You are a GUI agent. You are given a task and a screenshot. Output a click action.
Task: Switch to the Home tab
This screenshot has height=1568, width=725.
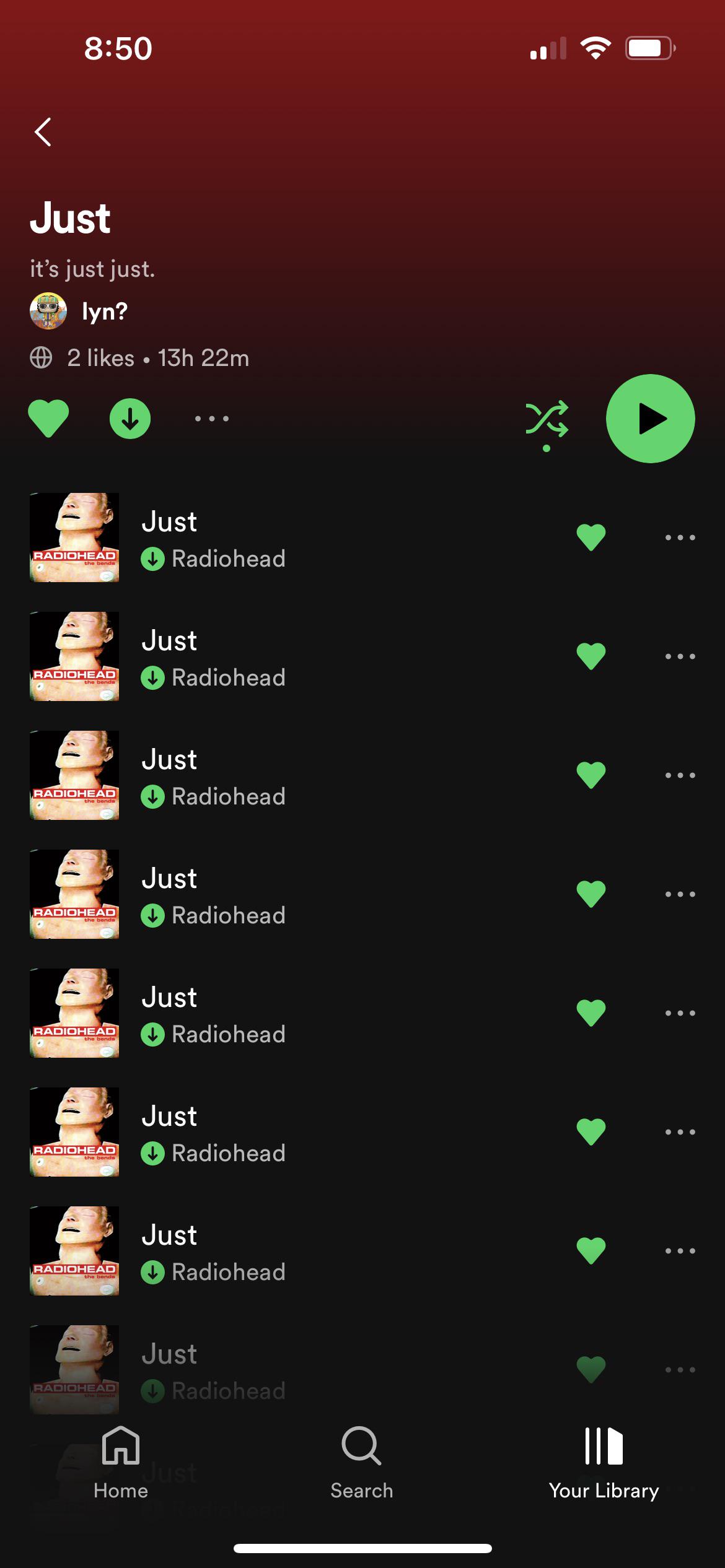121,1462
